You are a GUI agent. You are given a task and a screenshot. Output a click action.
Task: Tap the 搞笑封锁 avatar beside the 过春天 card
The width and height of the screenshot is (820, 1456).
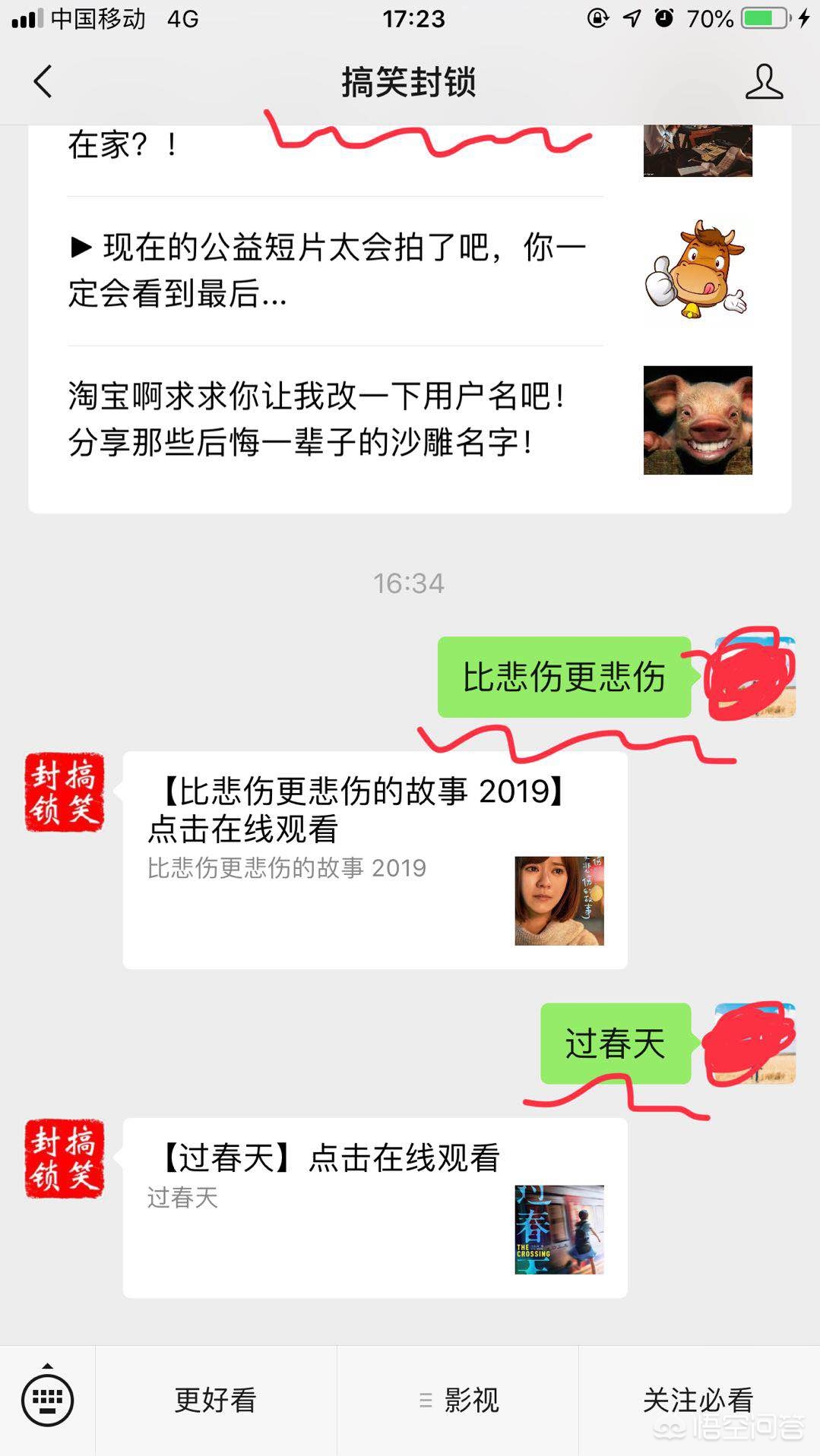click(x=65, y=1158)
